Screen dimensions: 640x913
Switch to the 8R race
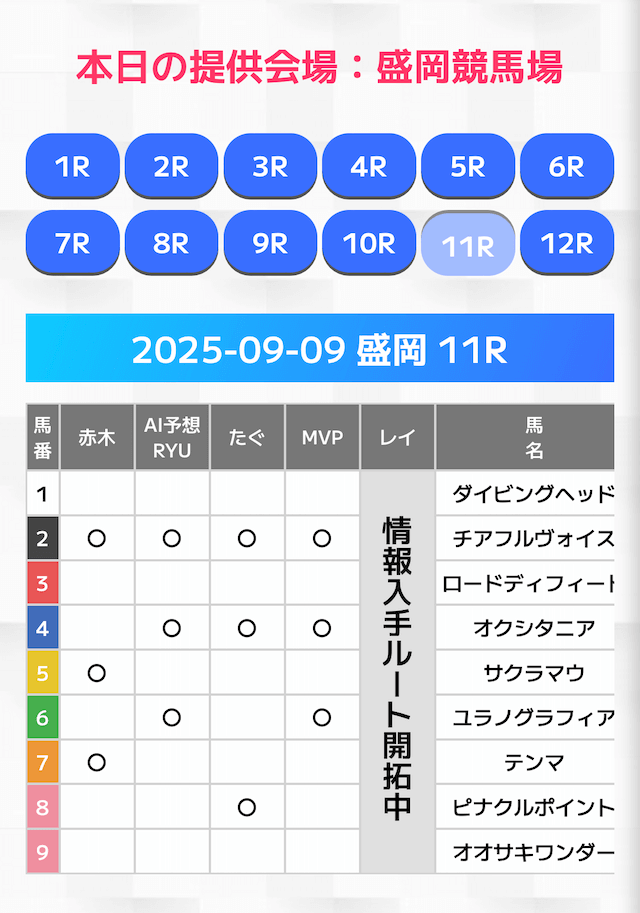click(x=171, y=243)
